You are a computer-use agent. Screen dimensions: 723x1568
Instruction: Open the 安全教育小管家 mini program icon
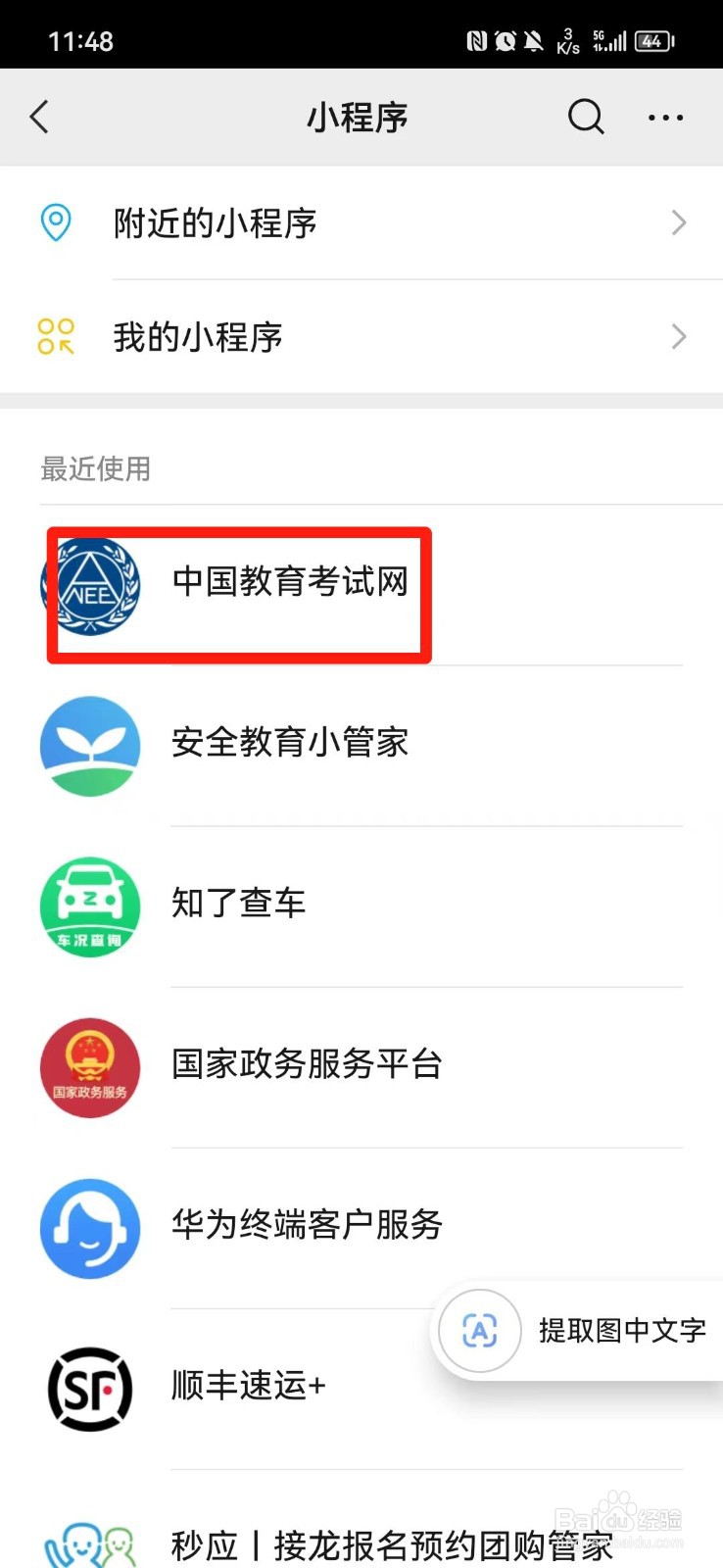(90, 746)
